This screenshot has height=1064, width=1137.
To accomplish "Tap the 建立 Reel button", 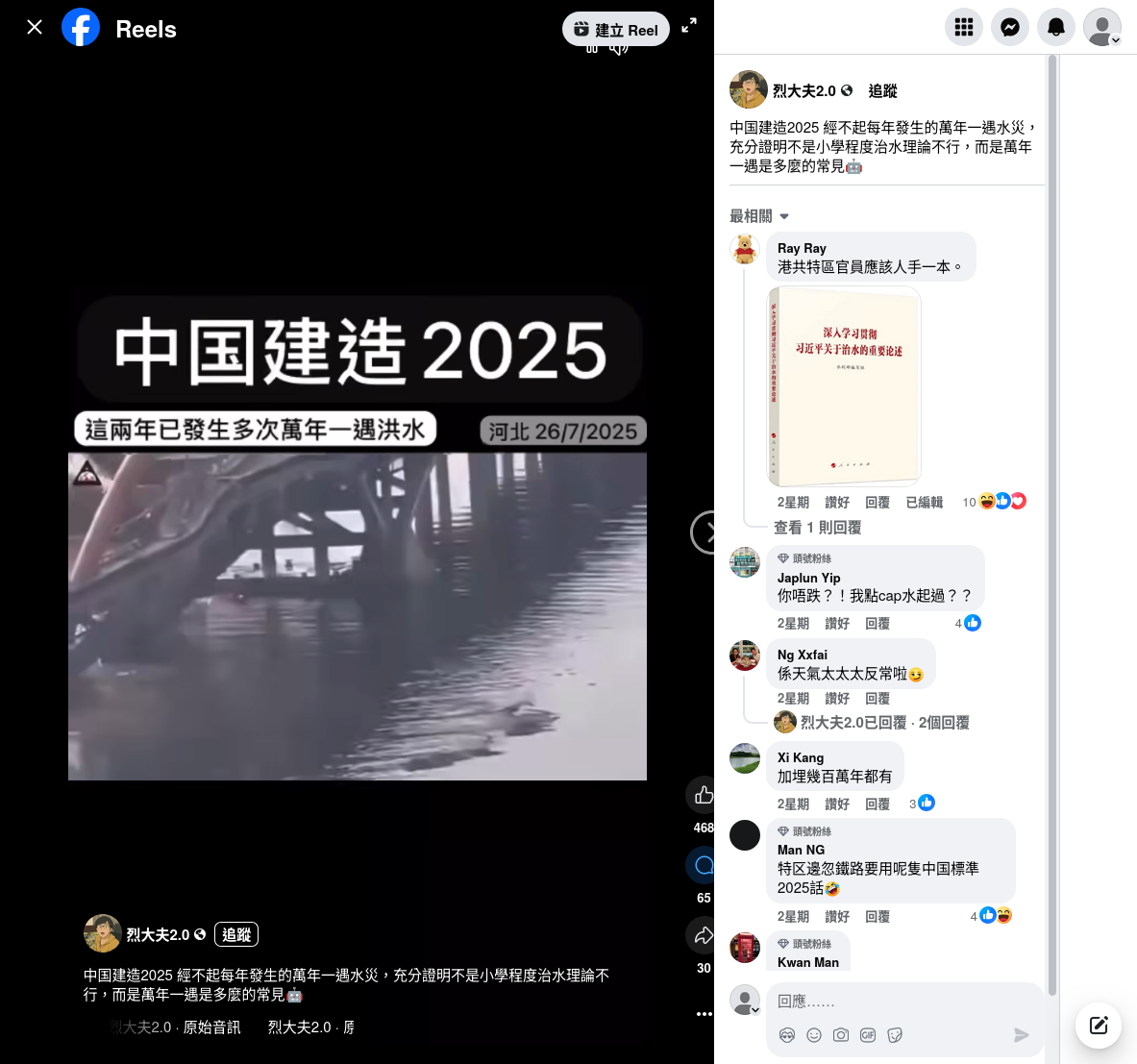I will 616,30.
